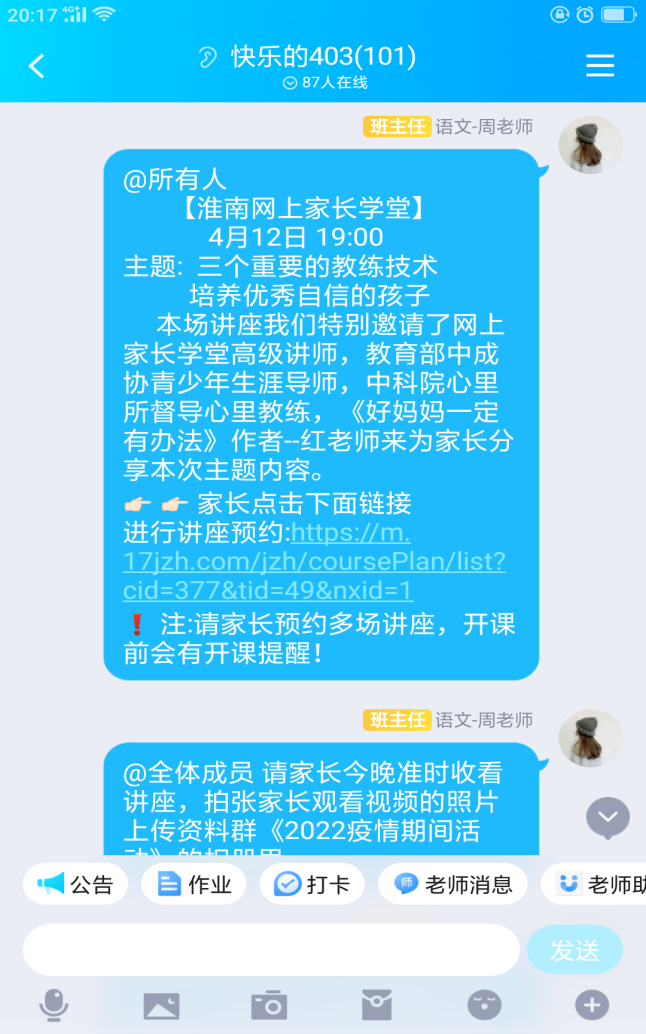Viewport: 646px width, 1034px height.
Task: Open the 17jzh.com lecture booking link
Action: [x=314, y=561]
